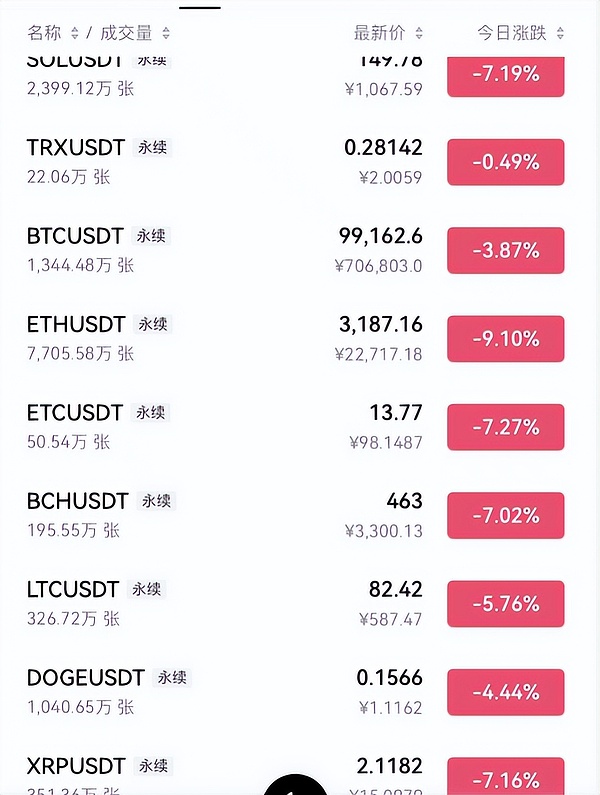Screen dimensions: 600x795
Task: Tap the -3.87% change badge for BTCUSDT
Action: [x=505, y=250]
